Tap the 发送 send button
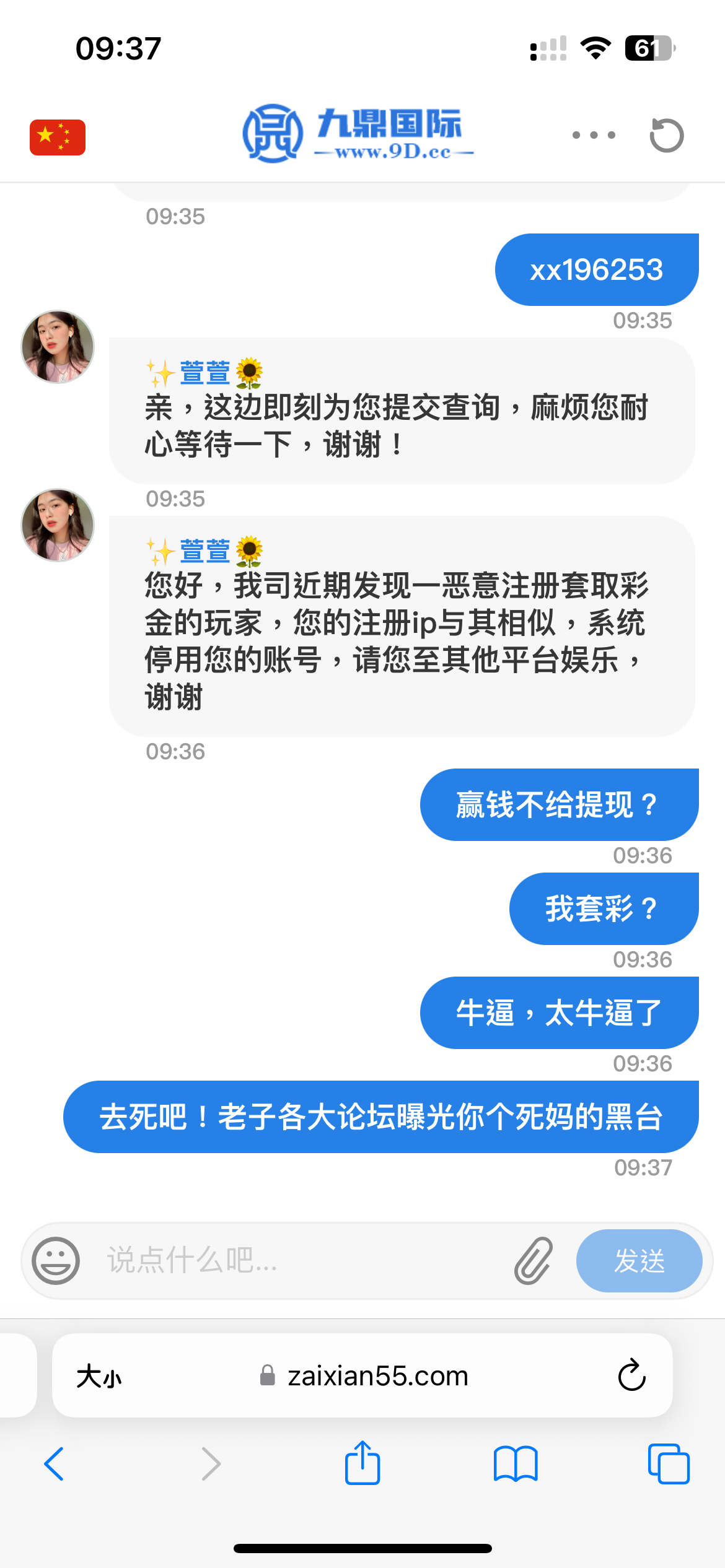The image size is (725, 1568). pyautogui.click(x=639, y=1261)
